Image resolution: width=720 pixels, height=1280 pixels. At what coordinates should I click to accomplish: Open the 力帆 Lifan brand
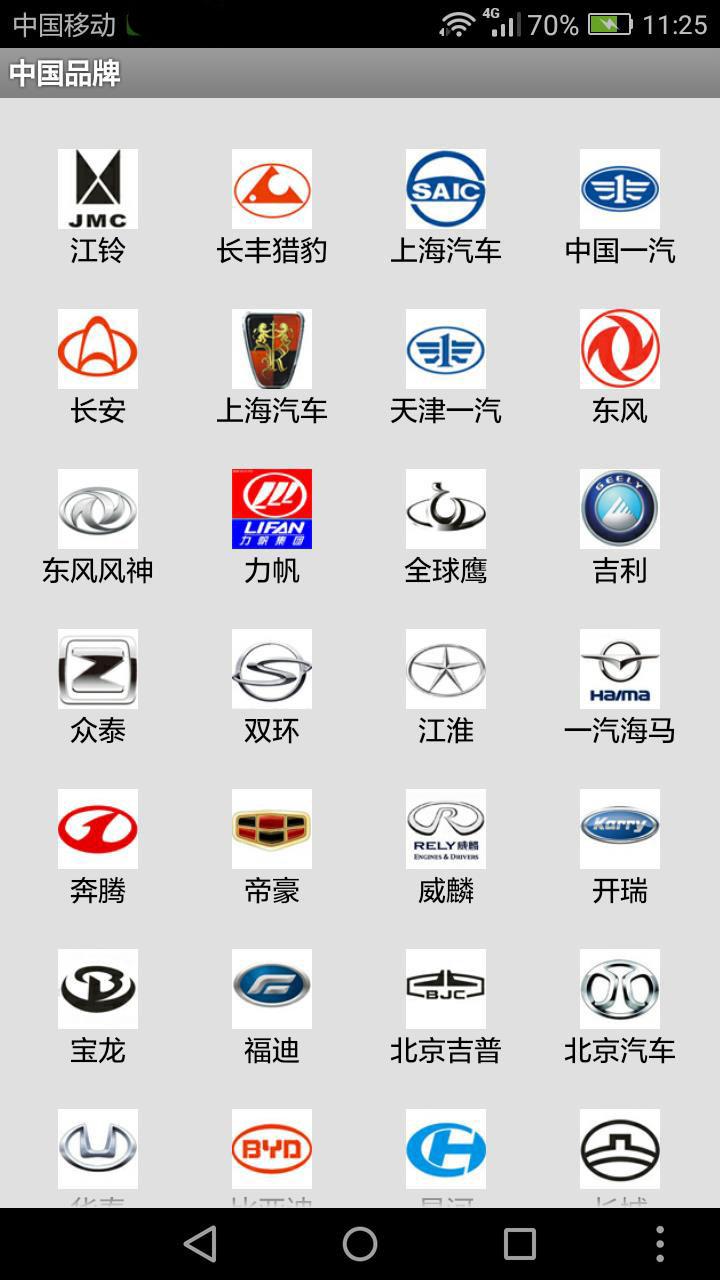pos(272,510)
